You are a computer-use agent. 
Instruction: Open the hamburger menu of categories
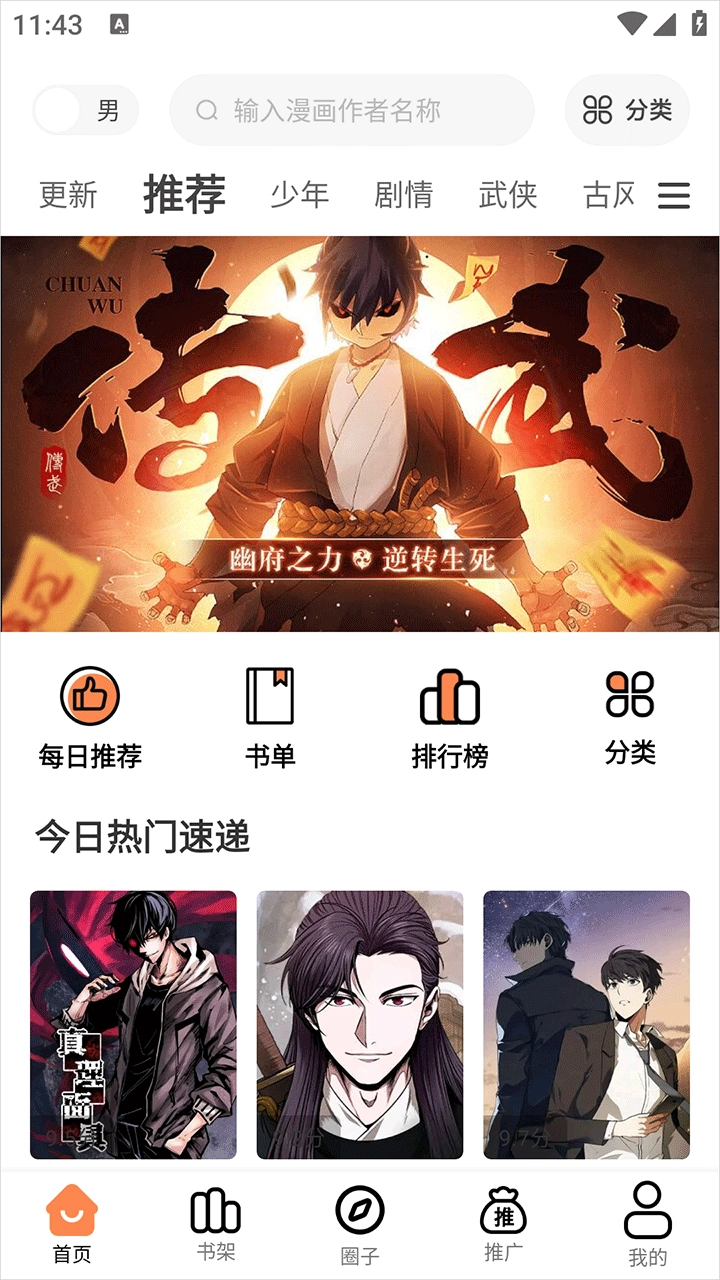click(x=674, y=195)
